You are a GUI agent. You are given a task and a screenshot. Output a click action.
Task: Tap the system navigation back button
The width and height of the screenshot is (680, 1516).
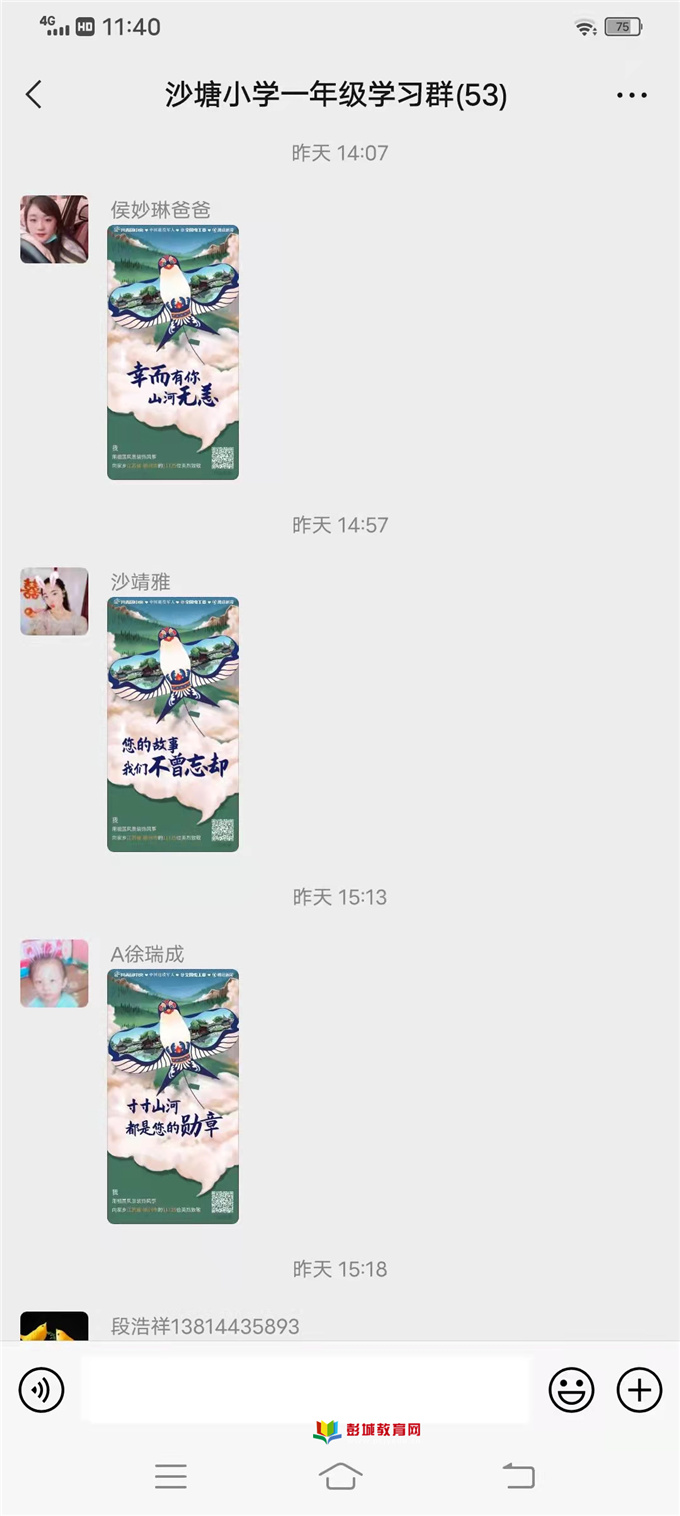(x=519, y=1476)
